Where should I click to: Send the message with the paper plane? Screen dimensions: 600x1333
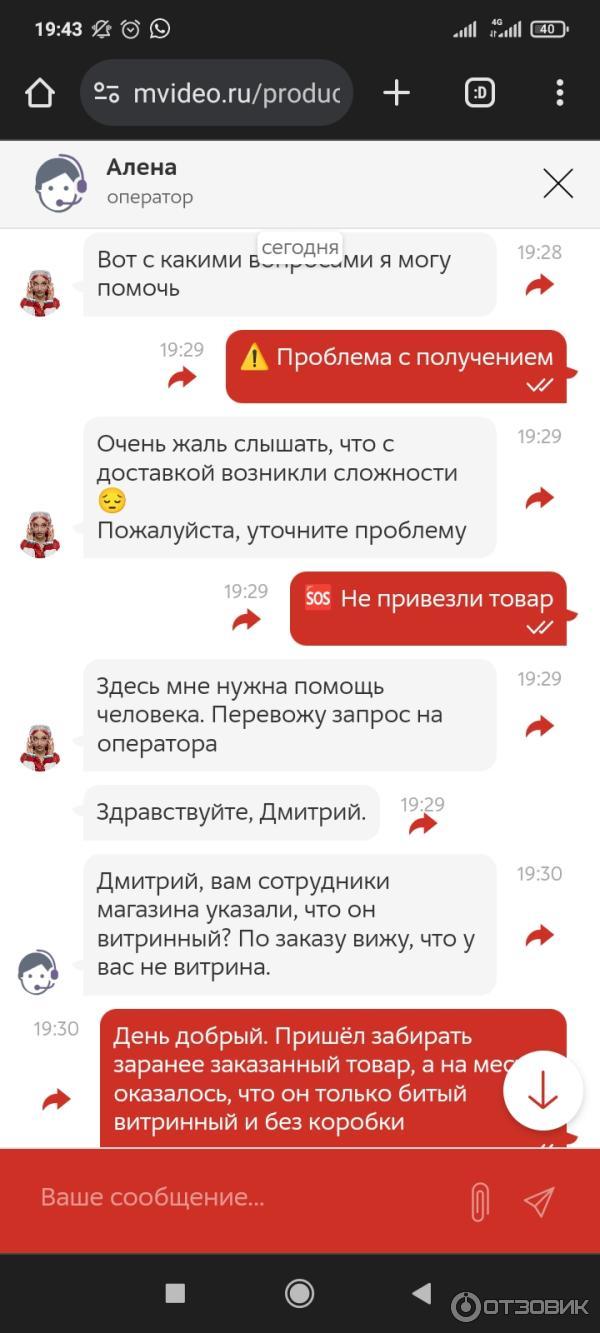[x=539, y=1201]
